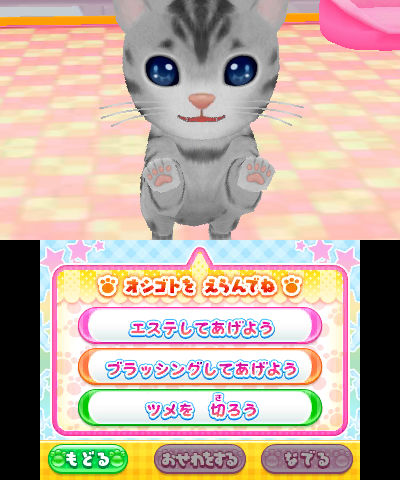Tap the おせわをする button
This screenshot has height=480, width=400.
[200, 459]
